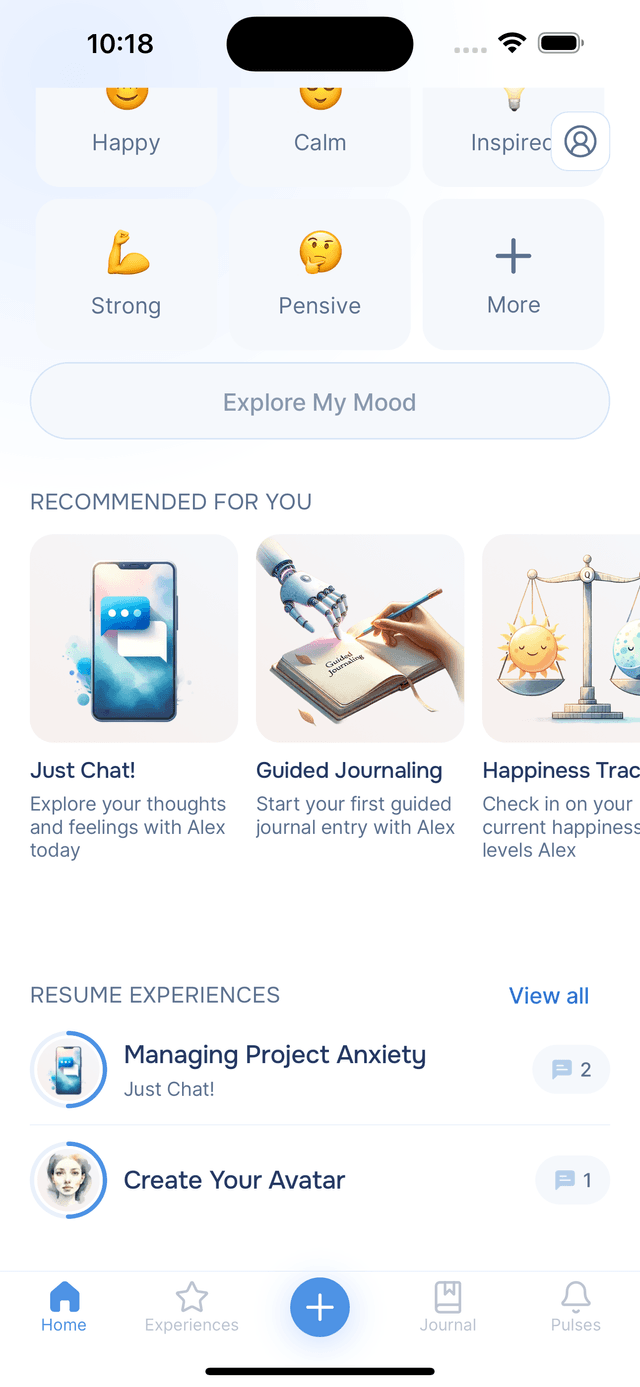This screenshot has height=1387, width=640.
Task: Tap the Explore My Mood button
Action: (320, 402)
